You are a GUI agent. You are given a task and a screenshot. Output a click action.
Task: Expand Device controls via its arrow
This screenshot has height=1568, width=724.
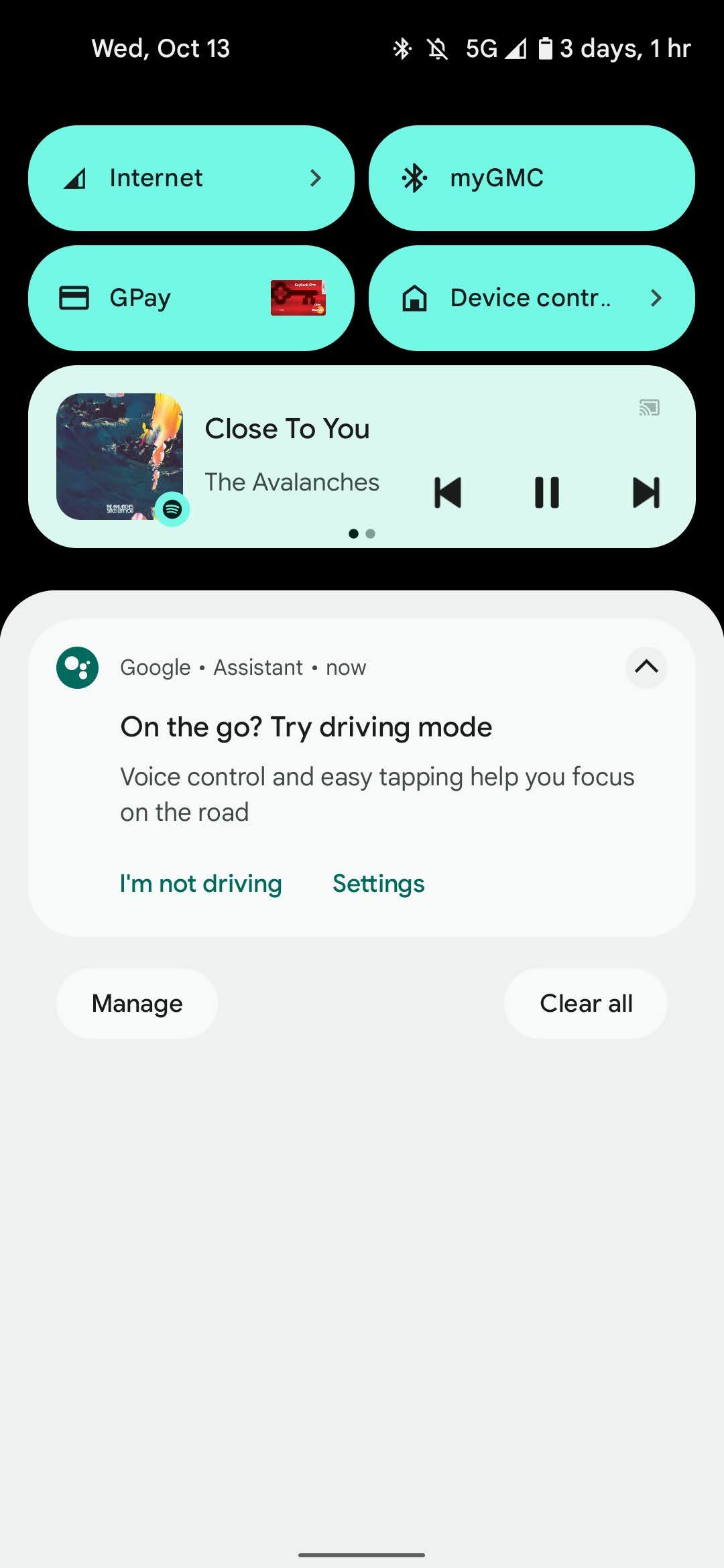(656, 298)
